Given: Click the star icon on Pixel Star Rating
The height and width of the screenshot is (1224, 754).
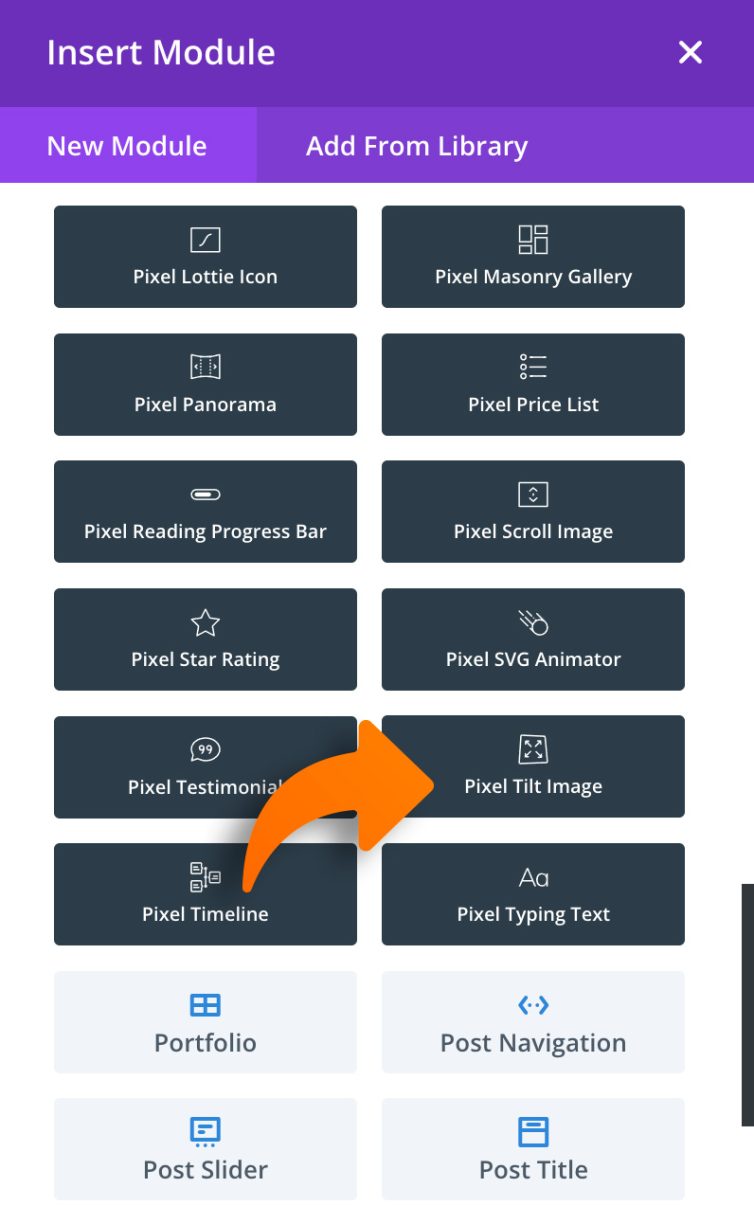Looking at the screenshot, I should click(x=205, y=622).
